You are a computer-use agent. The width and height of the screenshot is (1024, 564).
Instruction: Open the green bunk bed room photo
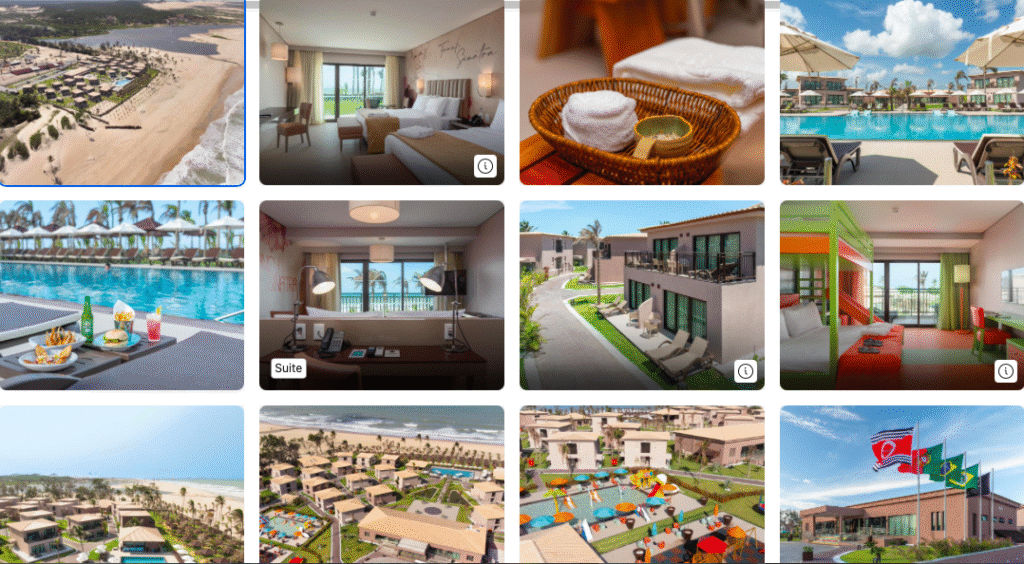(x=901, y=295)
